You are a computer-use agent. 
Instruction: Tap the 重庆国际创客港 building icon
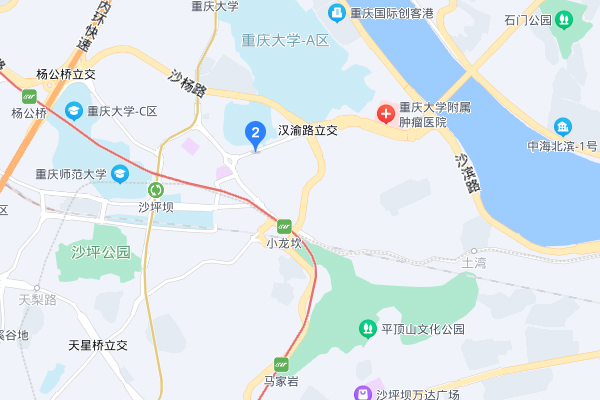(x=336, y=13)
